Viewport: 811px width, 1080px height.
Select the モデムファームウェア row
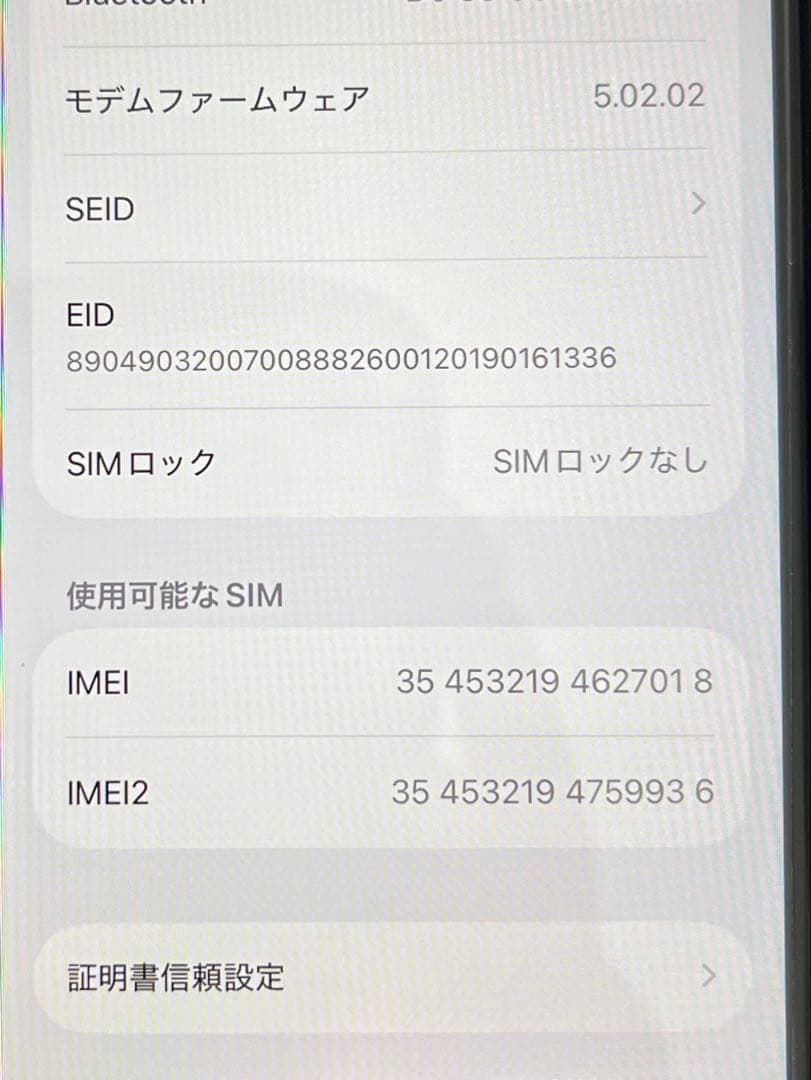[400, 95]
